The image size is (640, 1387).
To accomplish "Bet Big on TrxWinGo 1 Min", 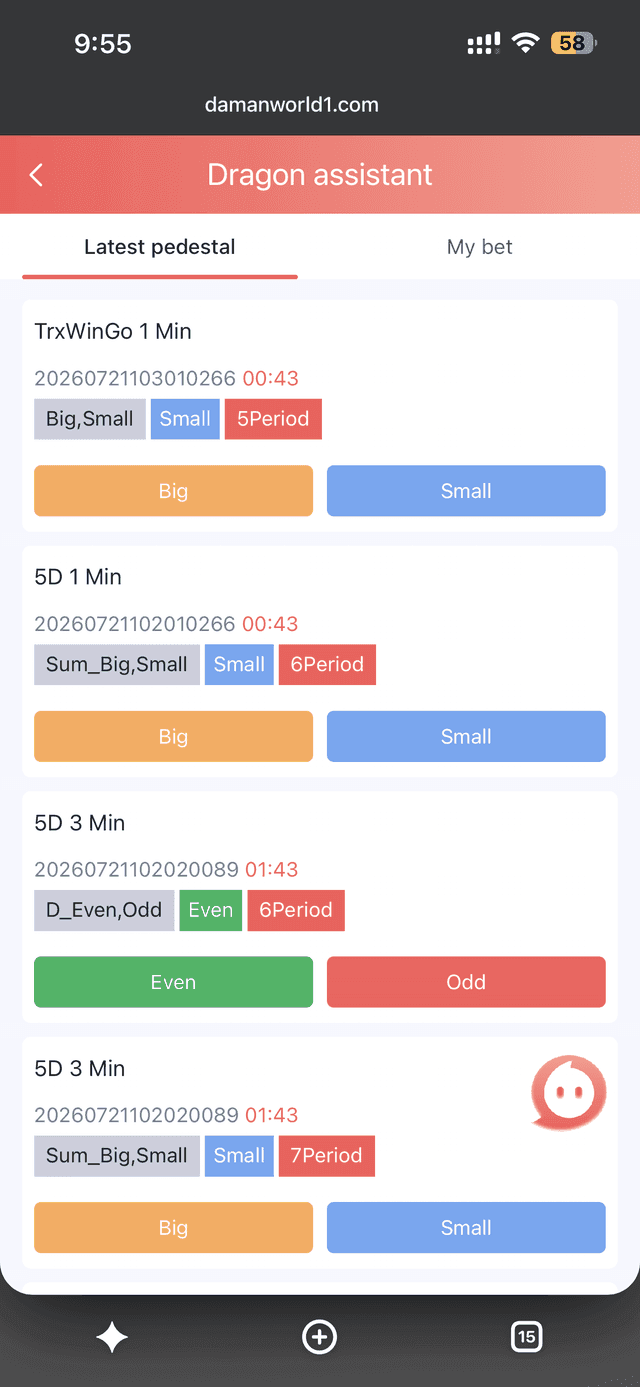I will point(173,491).
